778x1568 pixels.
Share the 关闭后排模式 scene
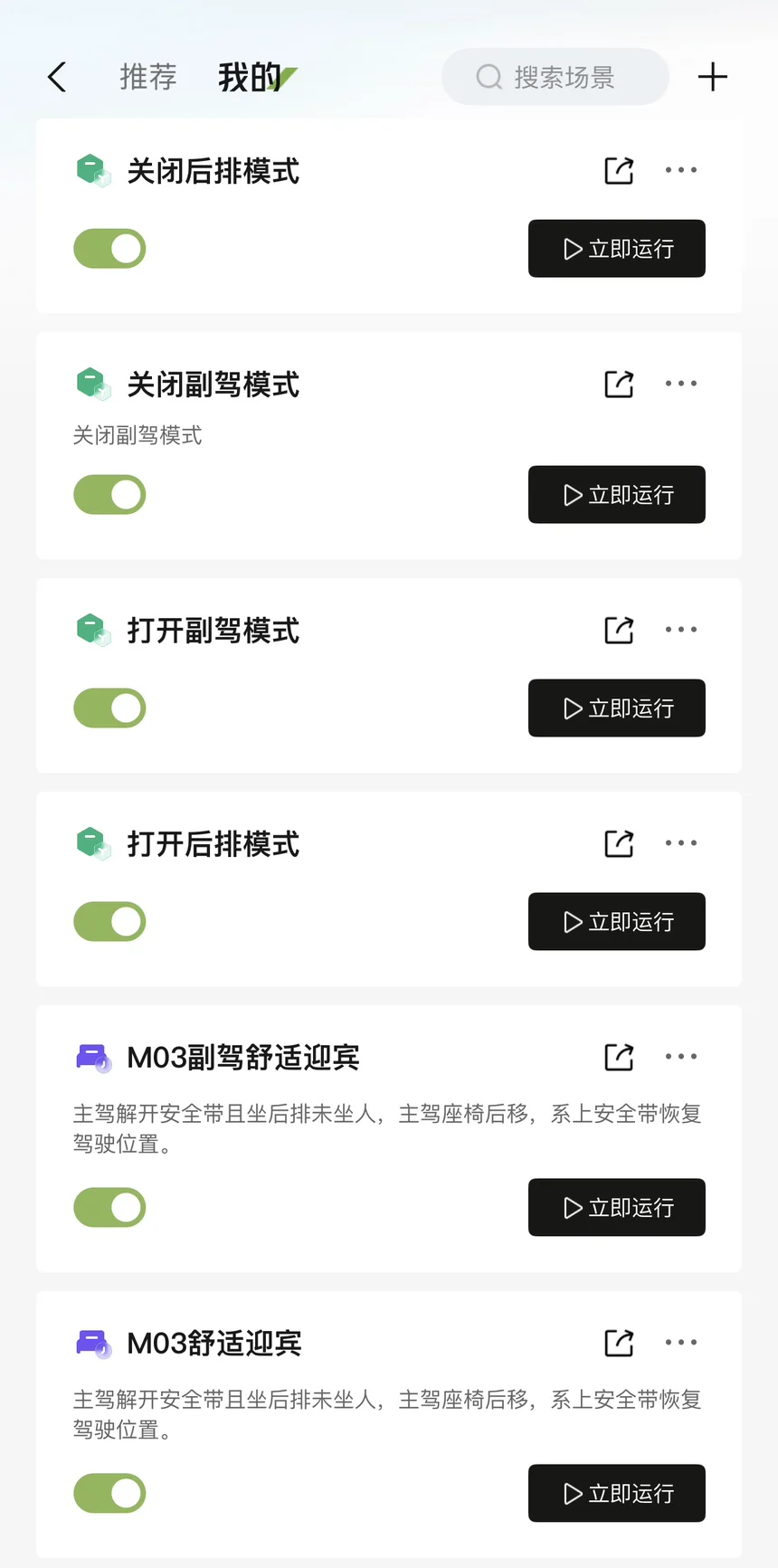[619, 170]
